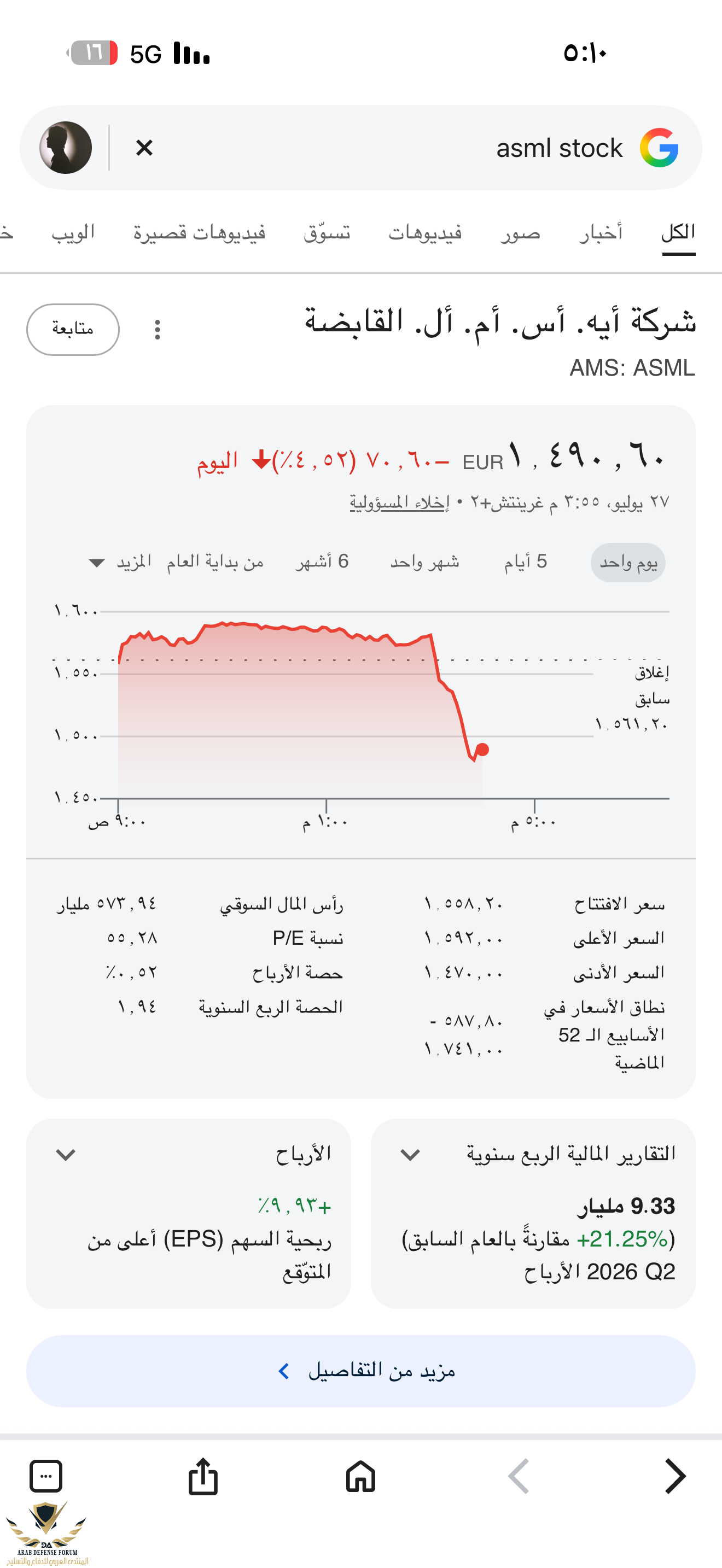722x1568 pixels.
Task: Share this page from the browser toolbar
Action: pos(203,1476)
